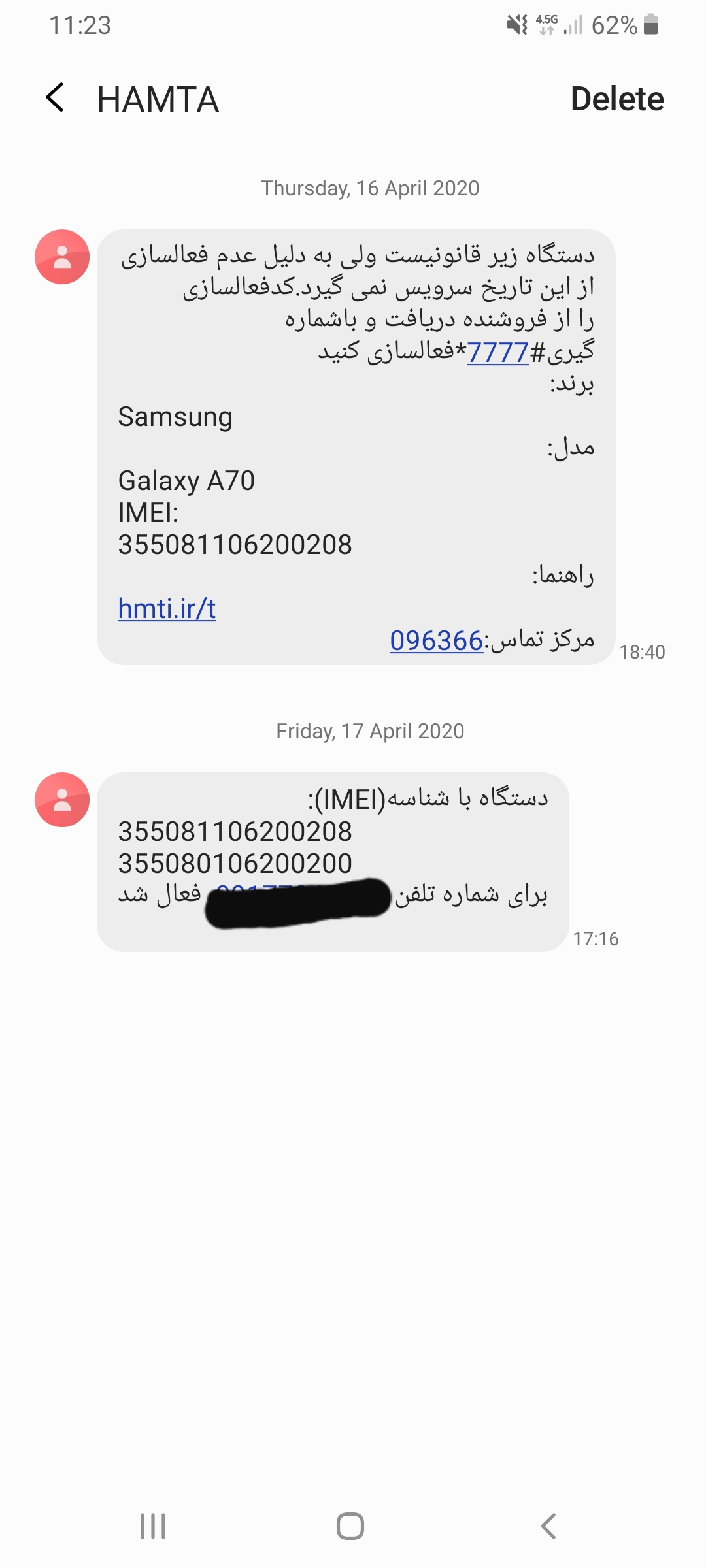706x1568 pixels.
Task: Go back from the HAMTA conversation
Action: coord(56,98)
